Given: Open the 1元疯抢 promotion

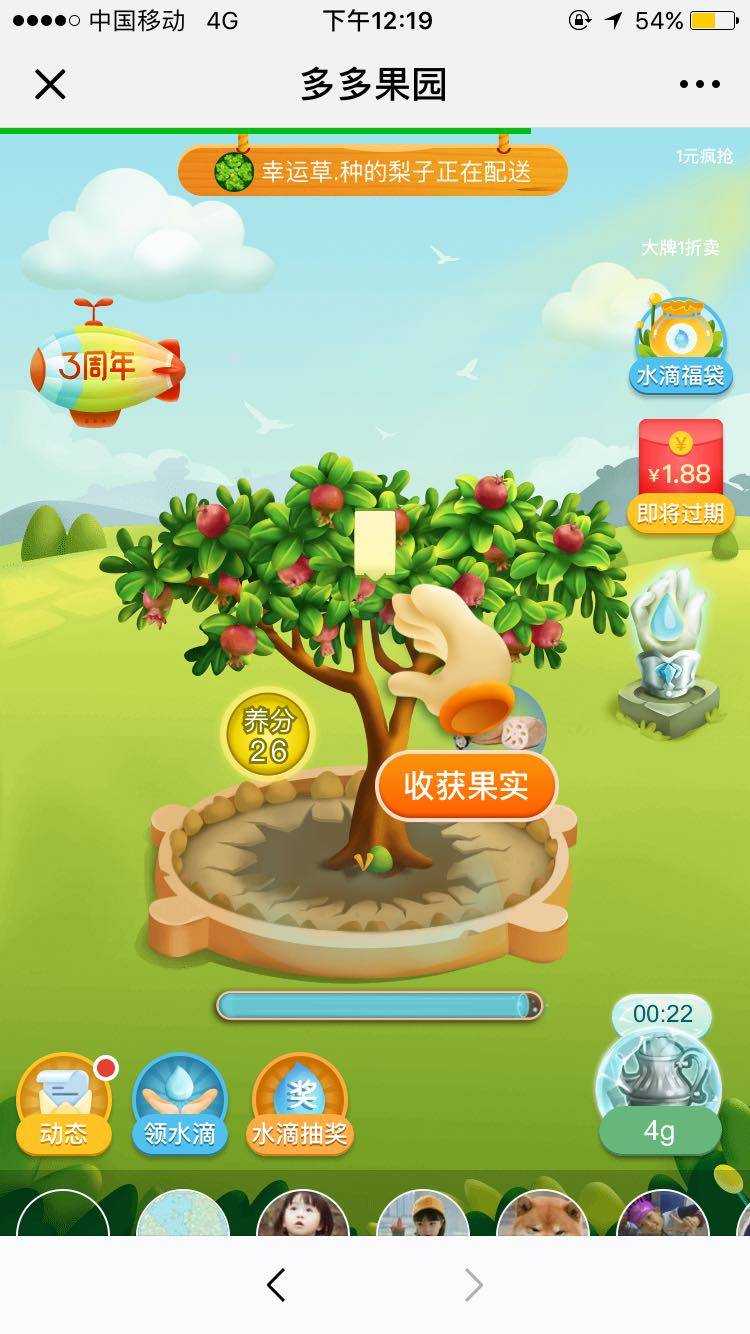Looking at the screenshot, I should pyautogui.click(x=704, y=156).
